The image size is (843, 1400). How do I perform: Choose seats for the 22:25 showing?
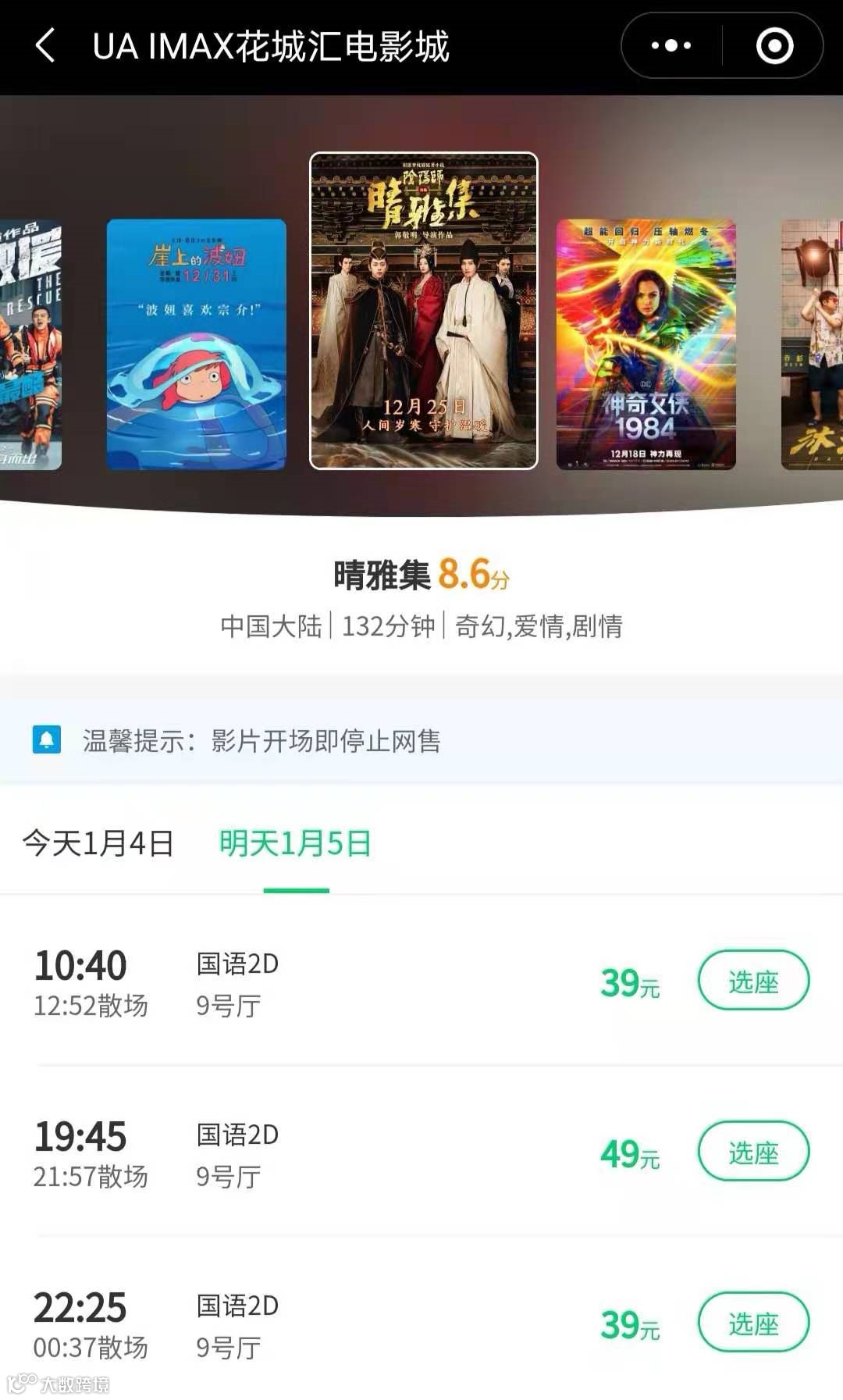tap(753, 1323)
